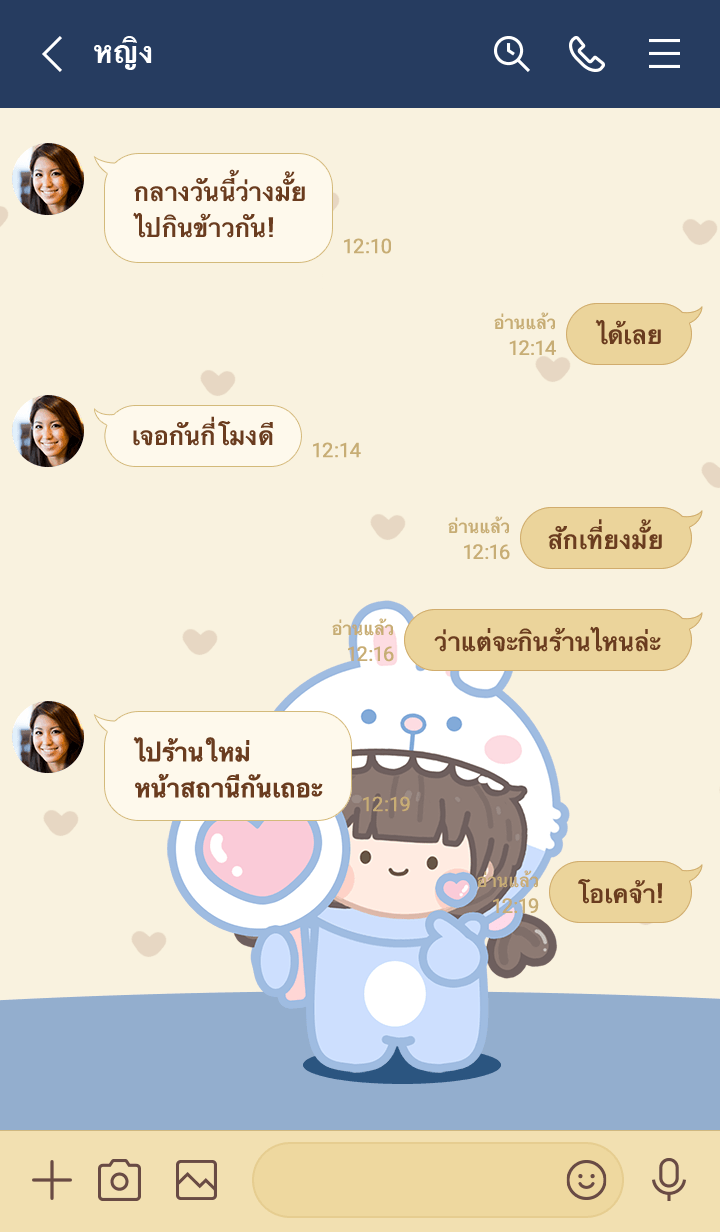Viewport: 720px width, 1232px height.
Task: Start a voice call with หญิง
Action: tap(587, 54)
